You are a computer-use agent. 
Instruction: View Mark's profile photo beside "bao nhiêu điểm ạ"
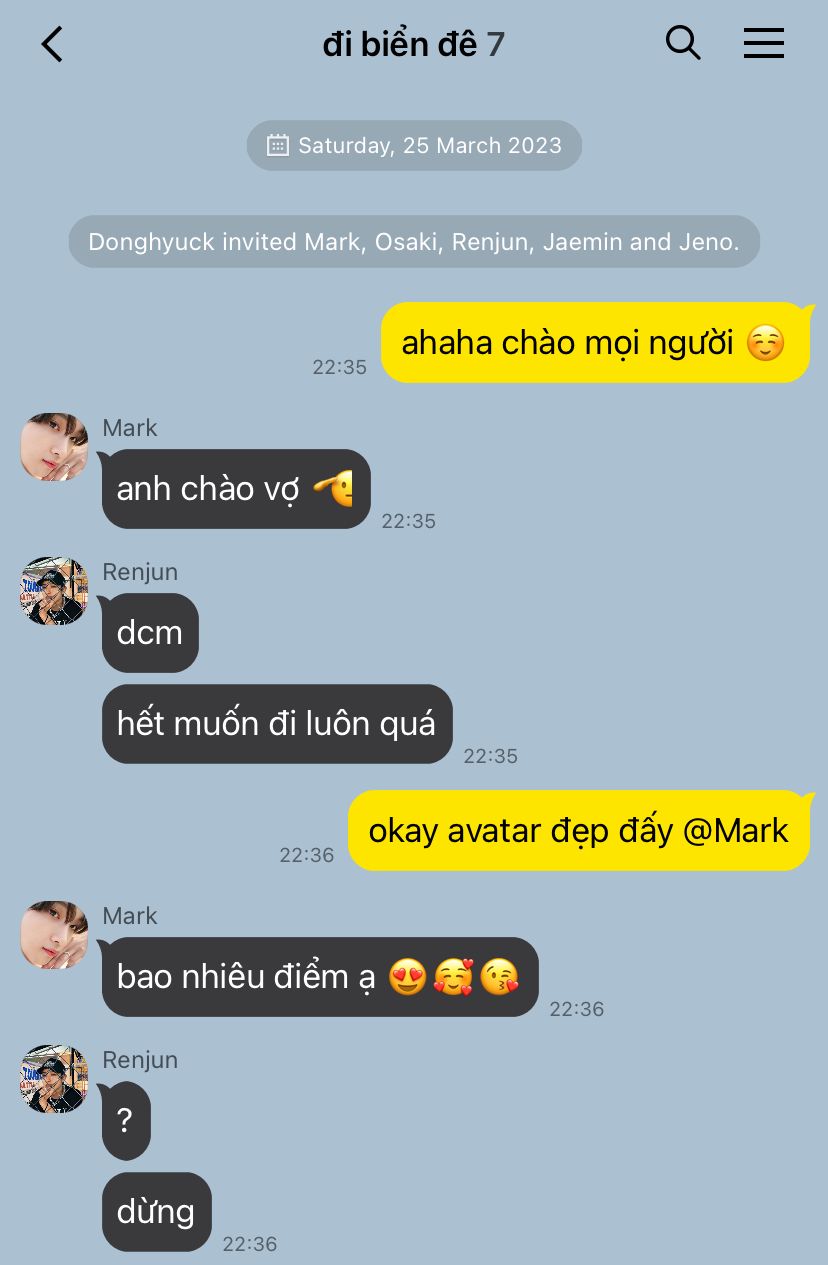click(x=54, y=935)
